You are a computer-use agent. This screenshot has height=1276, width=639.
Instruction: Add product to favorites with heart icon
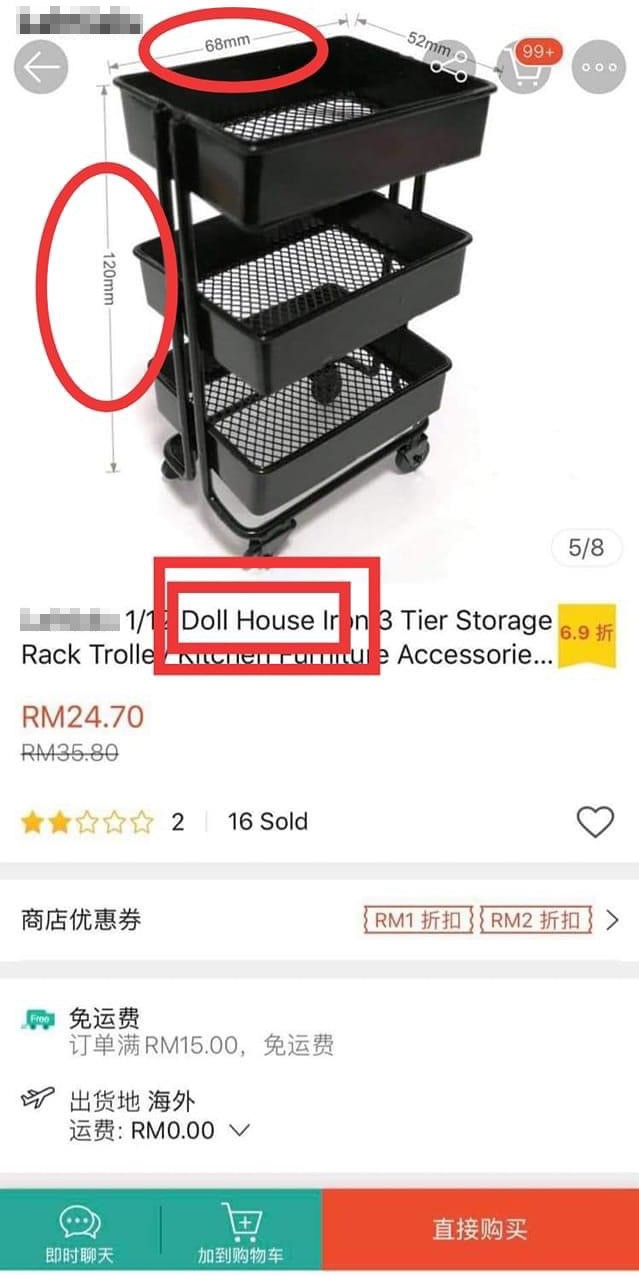click(595, 822)
